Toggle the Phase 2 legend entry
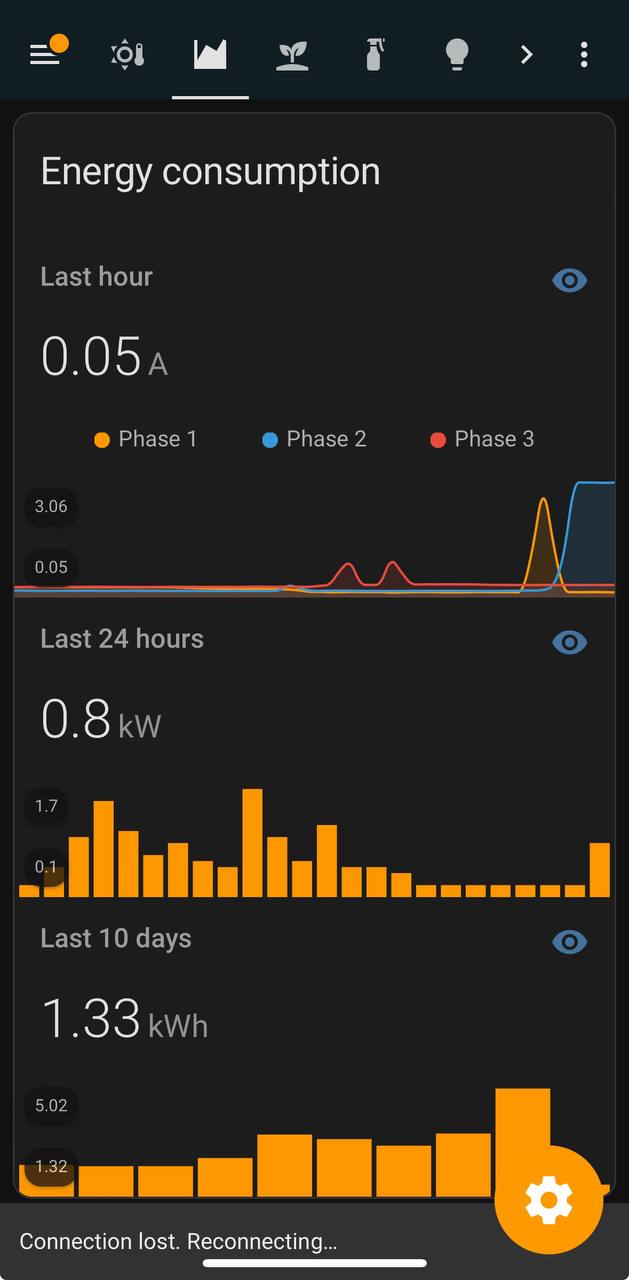Screen dimensions: 629x1280 pos(314,439)
